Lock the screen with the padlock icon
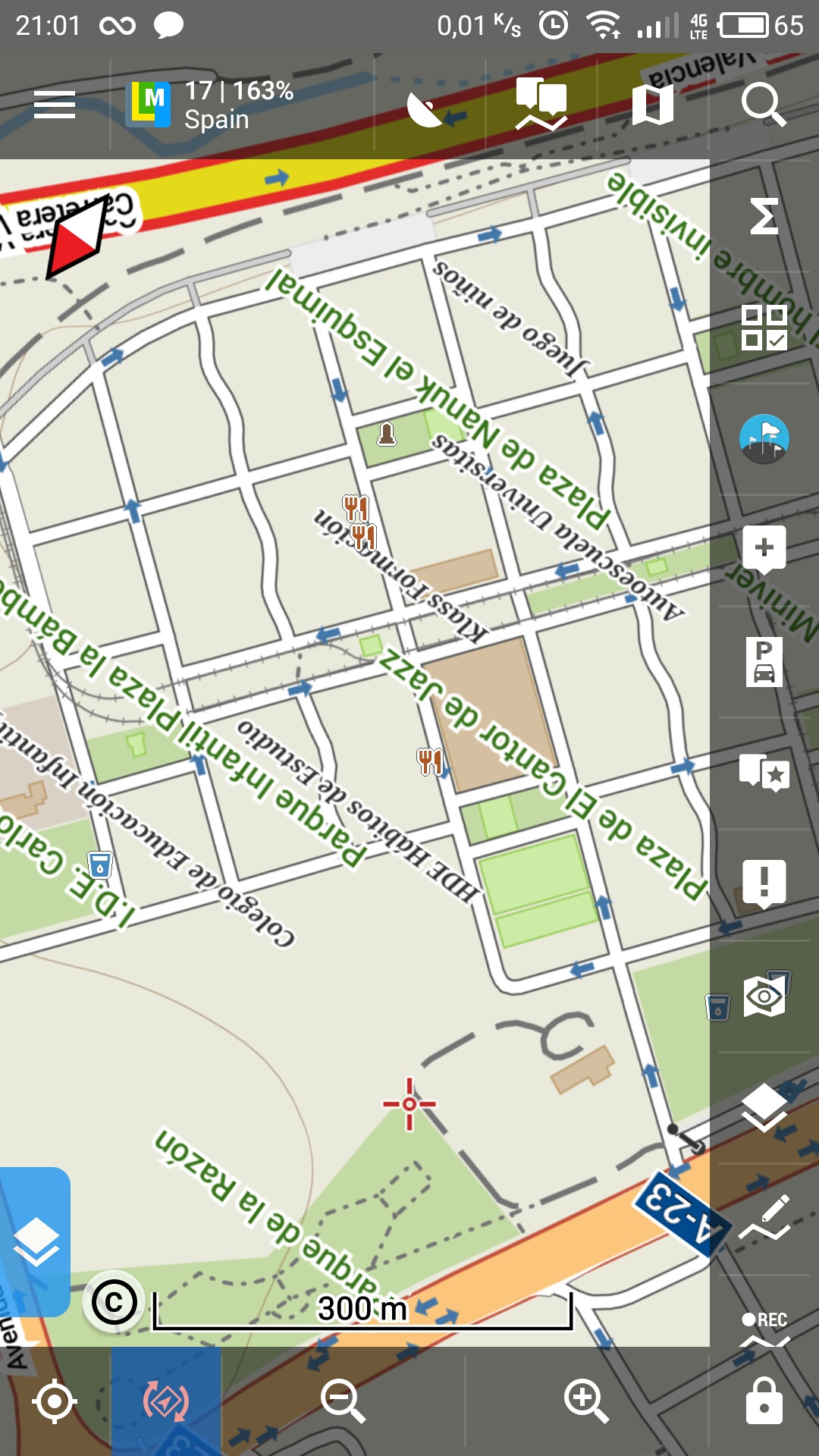 (x=764, y=1401)
